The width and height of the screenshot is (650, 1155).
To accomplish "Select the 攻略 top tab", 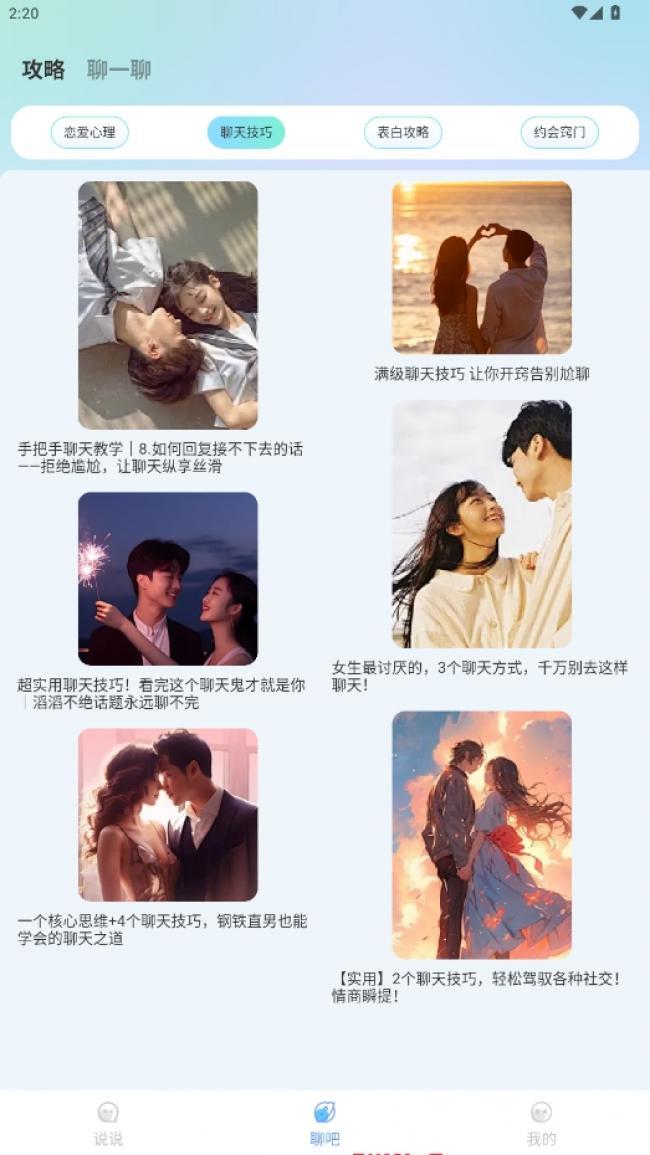I will pos(44,70).
